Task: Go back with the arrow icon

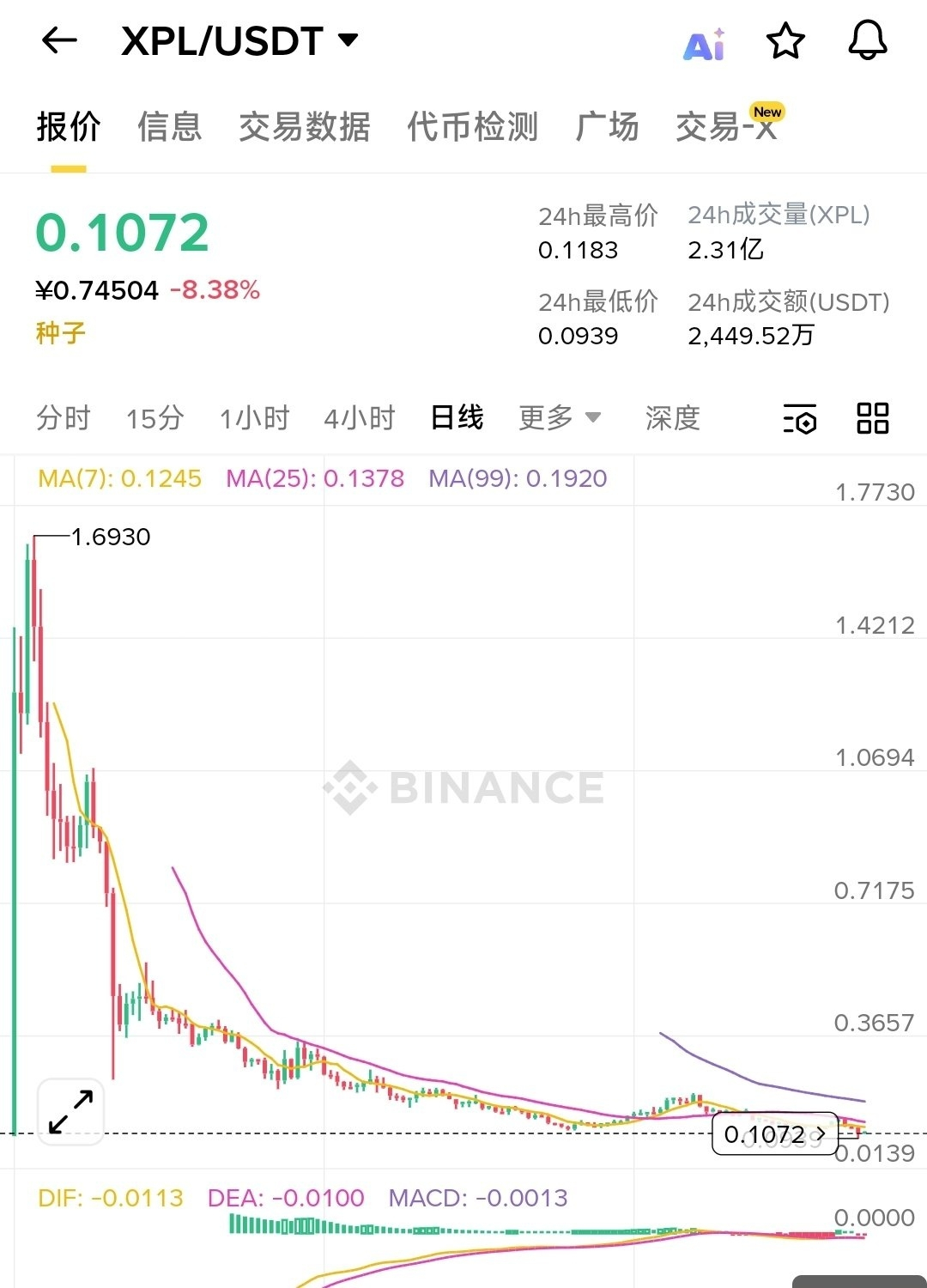Action: [x=59, y=40]
